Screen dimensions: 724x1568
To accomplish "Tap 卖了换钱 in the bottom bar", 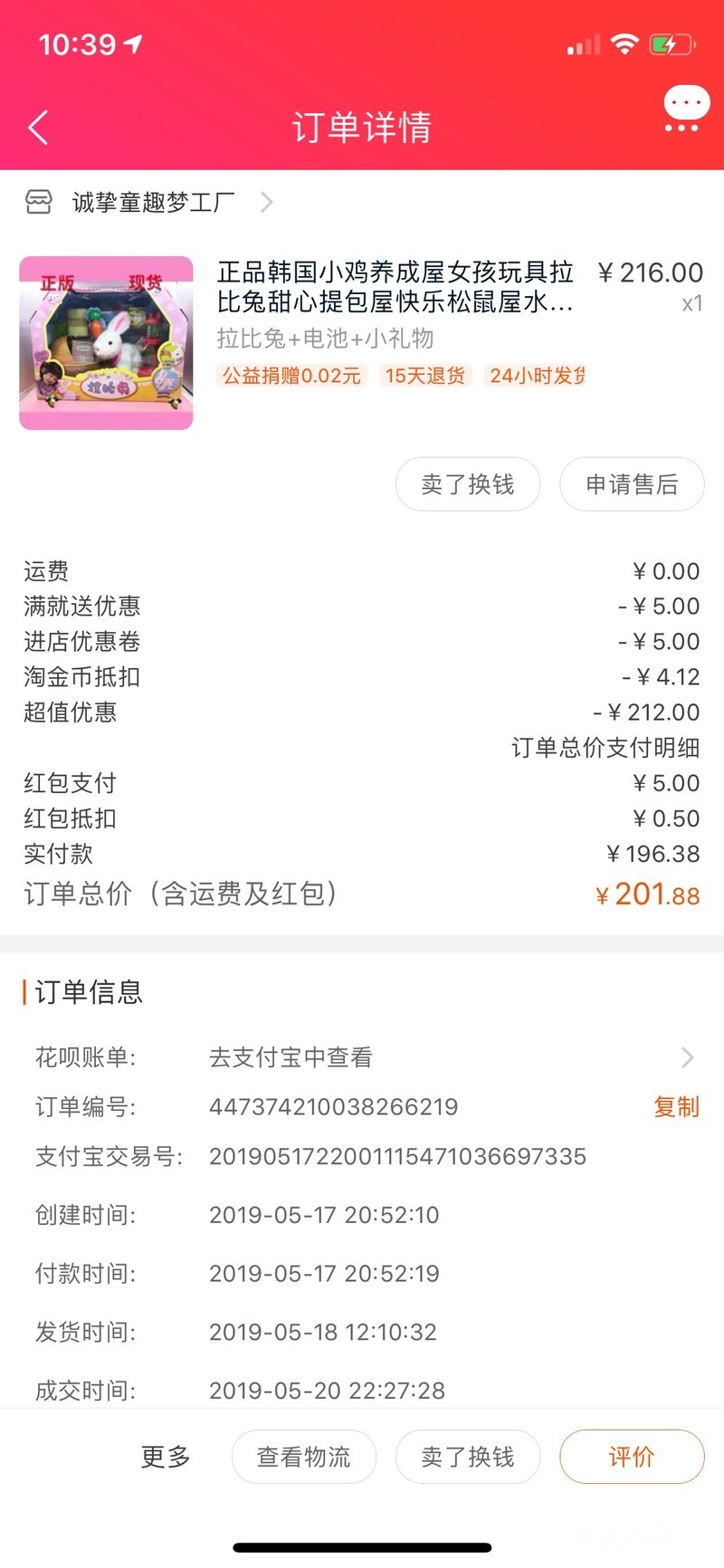I will coord(468,1457).
